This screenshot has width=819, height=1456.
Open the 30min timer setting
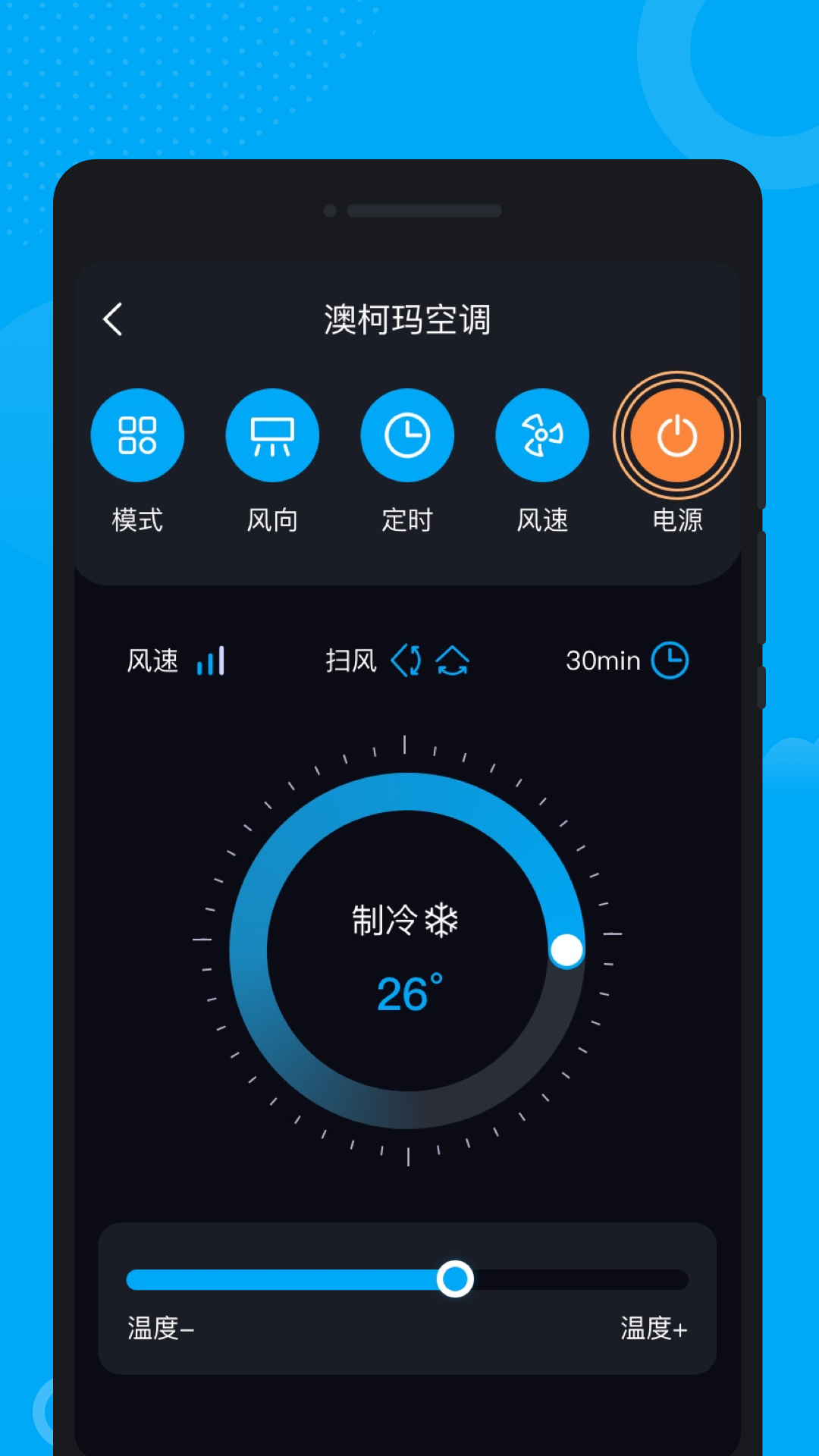(603, 660)
